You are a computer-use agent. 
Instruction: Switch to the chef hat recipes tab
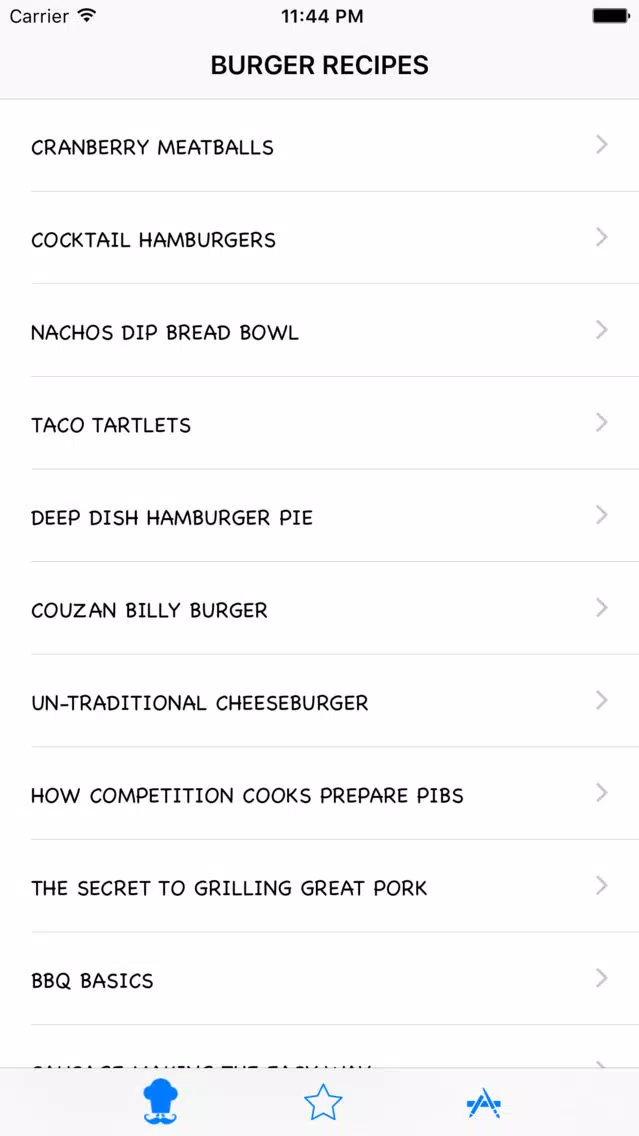[161, 1102]
